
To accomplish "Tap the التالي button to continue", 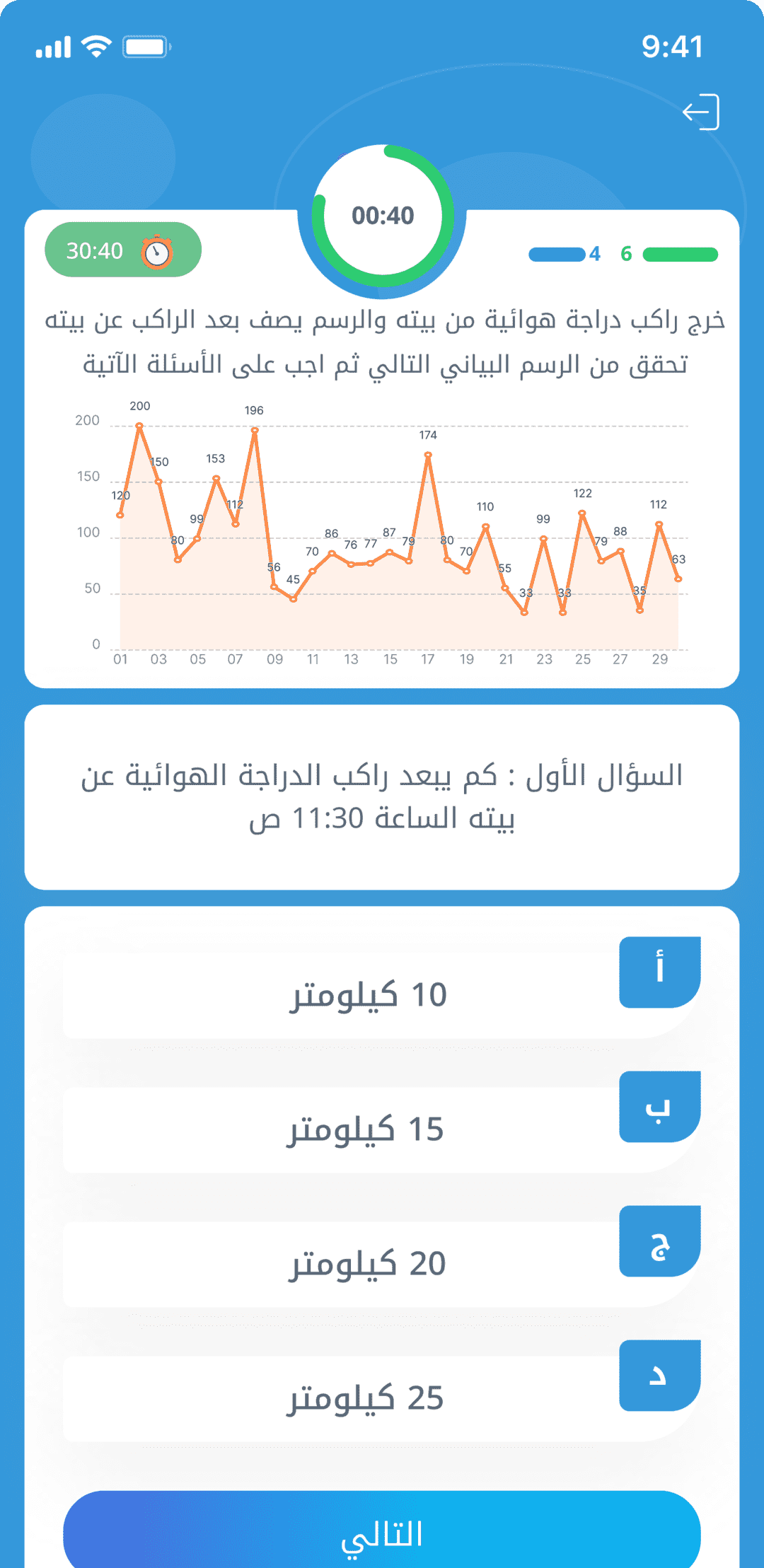I will [x=382, y=1533].
